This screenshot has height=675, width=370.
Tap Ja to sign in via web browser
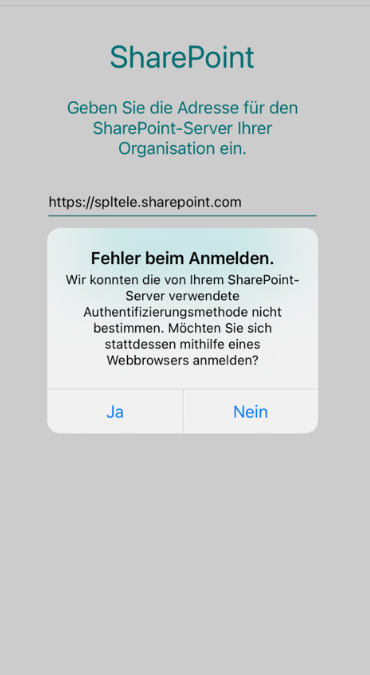[x=115, y=412]
